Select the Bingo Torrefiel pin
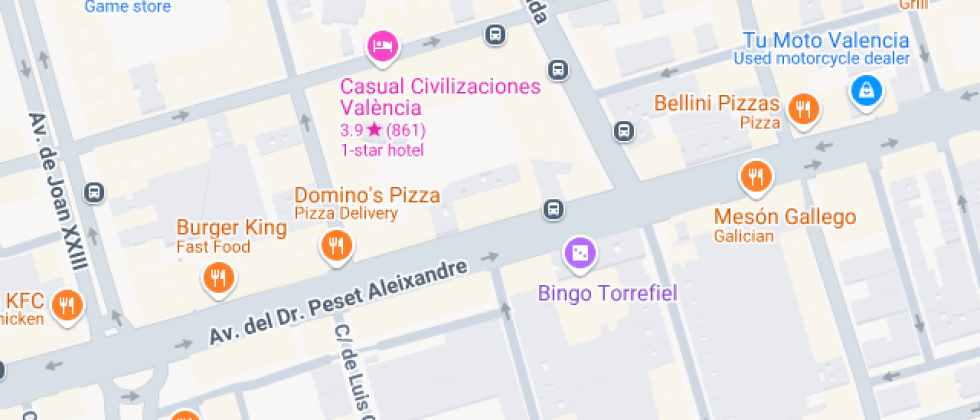 pos(579,255)
